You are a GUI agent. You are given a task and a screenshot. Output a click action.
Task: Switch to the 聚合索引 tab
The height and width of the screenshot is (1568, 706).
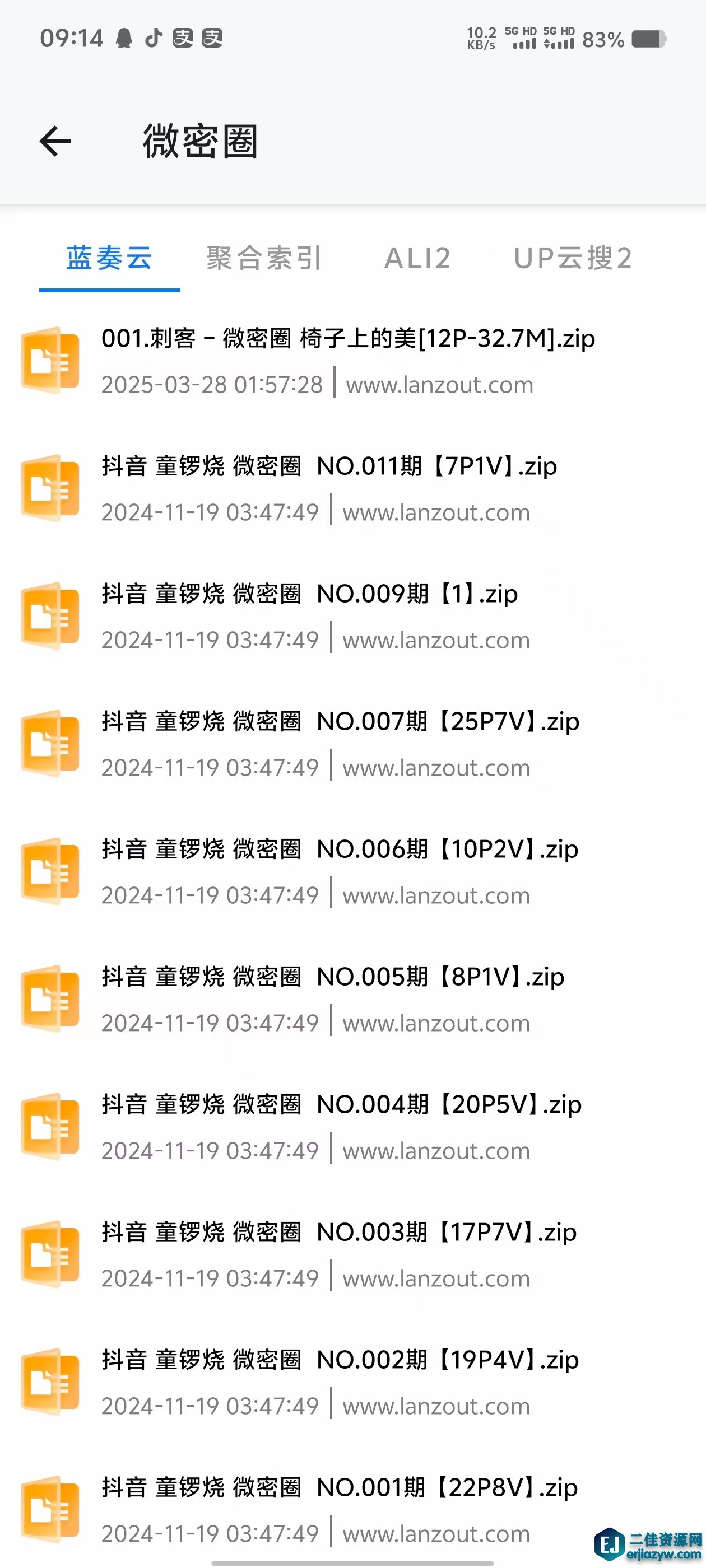264,258
